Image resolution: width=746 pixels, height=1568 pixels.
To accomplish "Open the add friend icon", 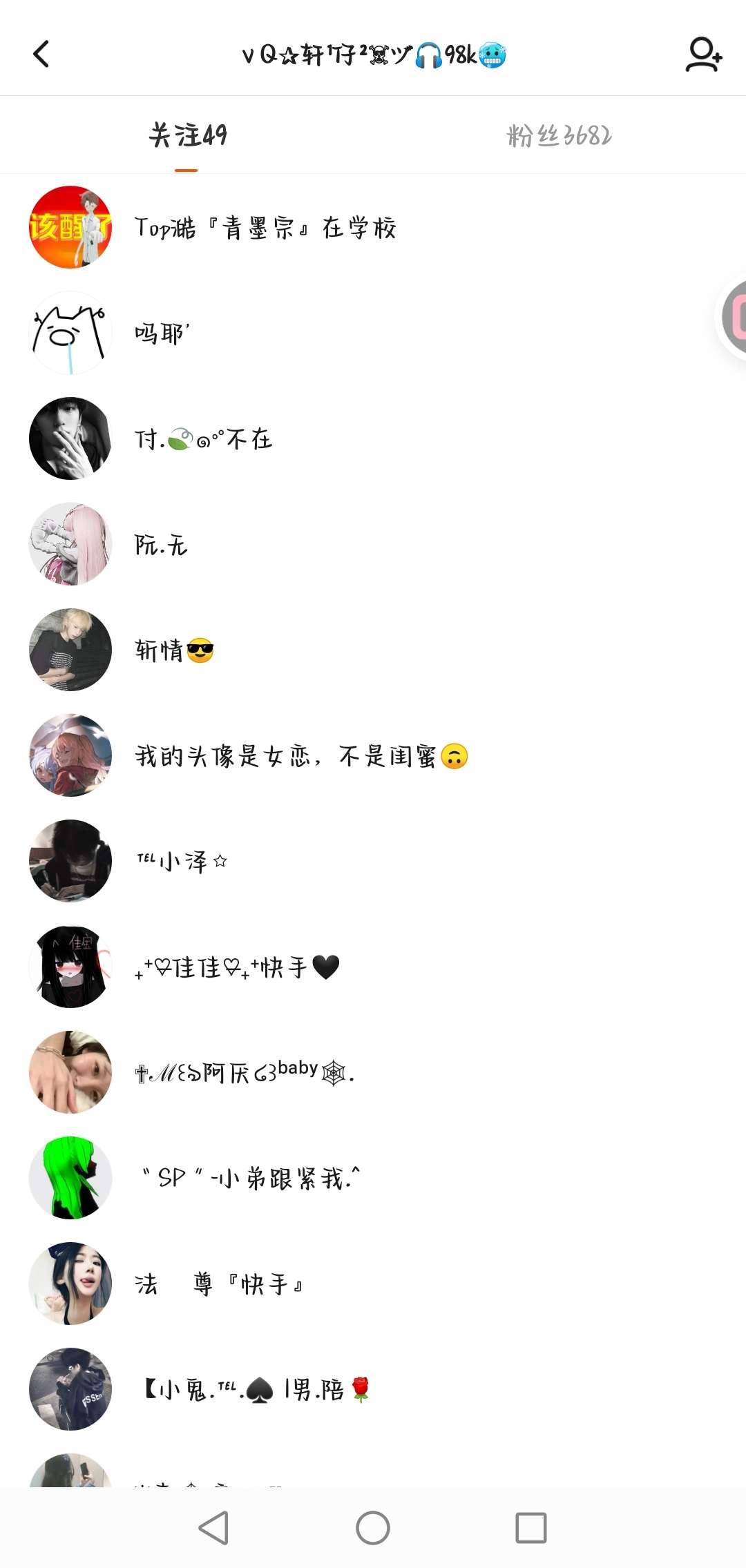I will (x=703, y=55).
